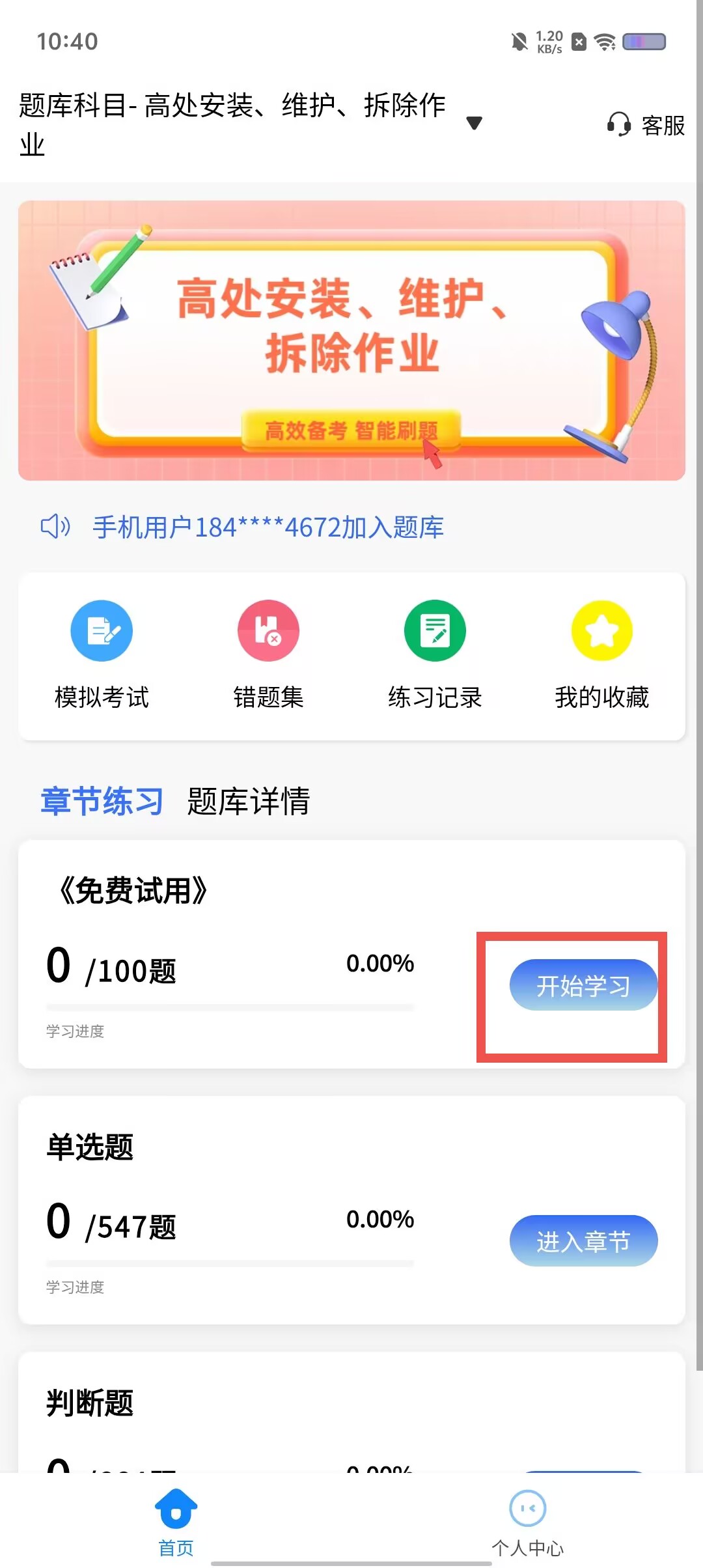
Task: Switch to the 题库详情 tab
Action: 248,801
